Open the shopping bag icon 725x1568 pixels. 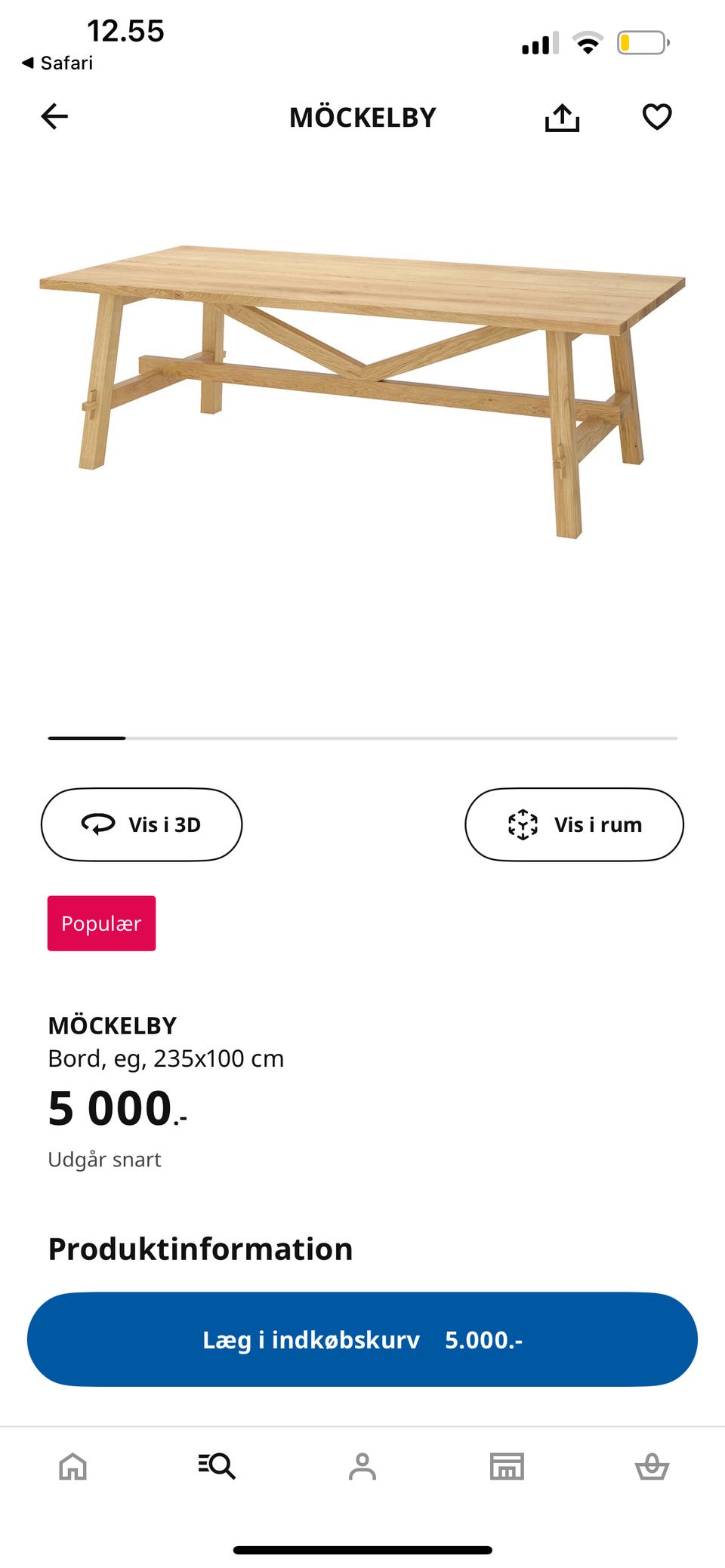[x=652, y=1465]
